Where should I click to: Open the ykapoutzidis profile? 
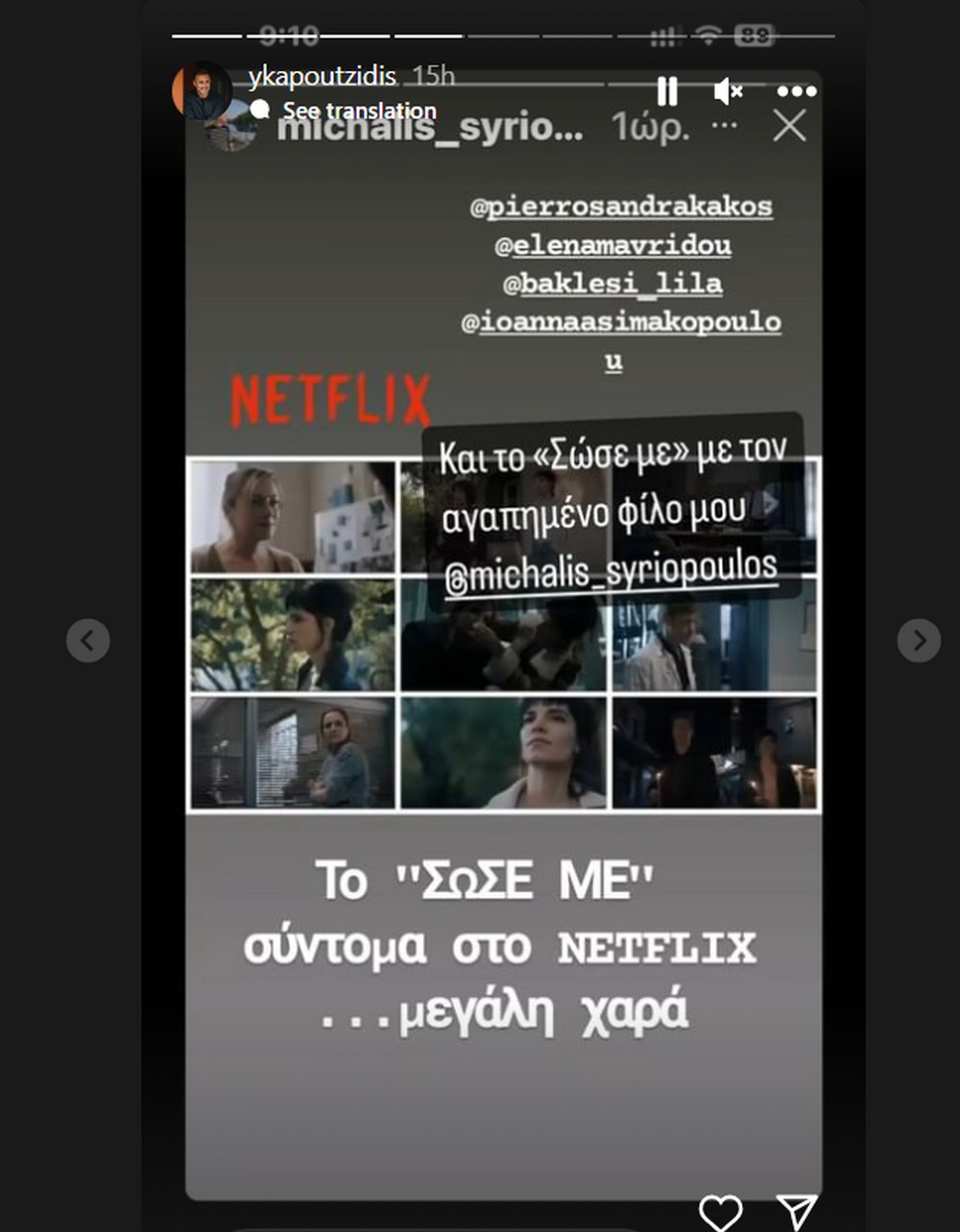pos(322,77)
